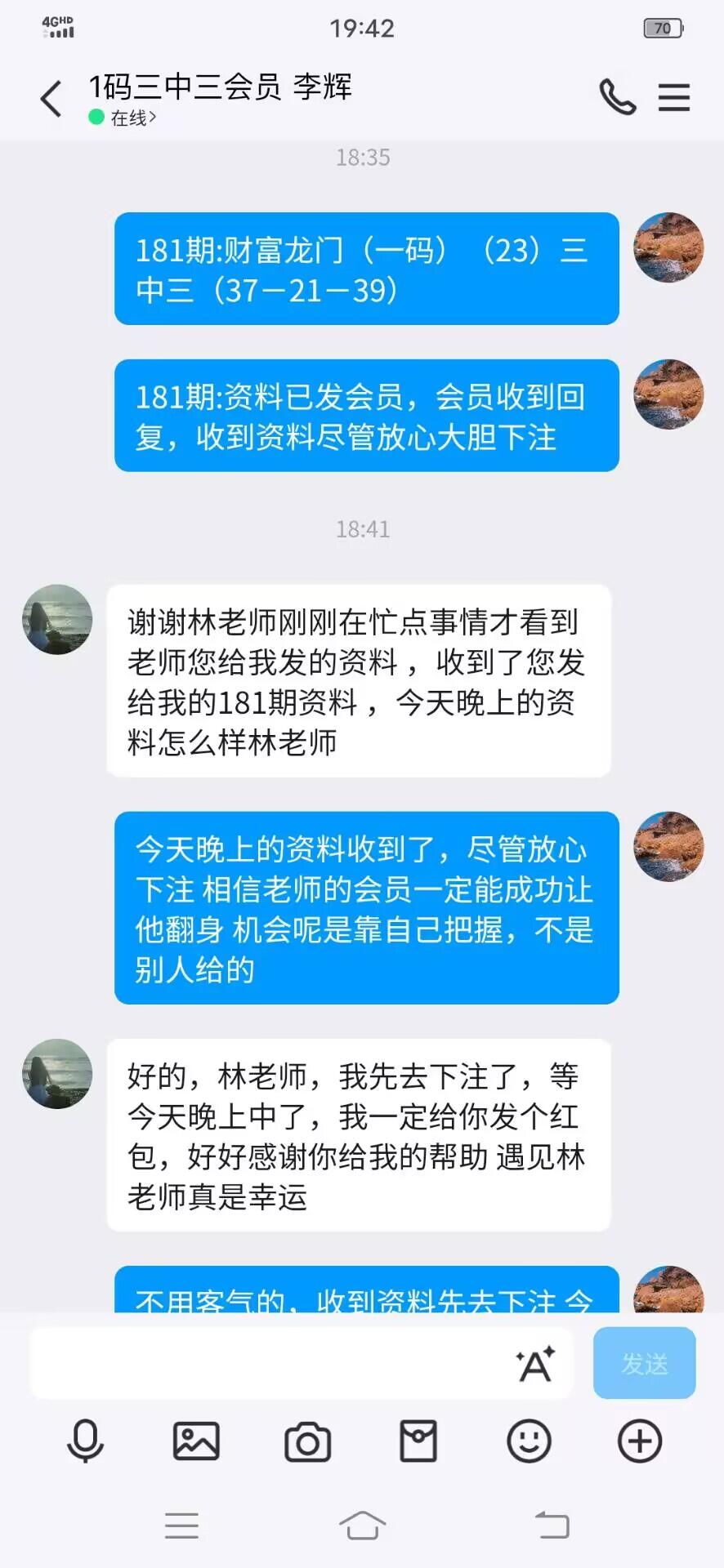The width and height of the screenshot is (724, 1568).
Task: Launch the camera to take photo
Action: (x=307, y=1441)
